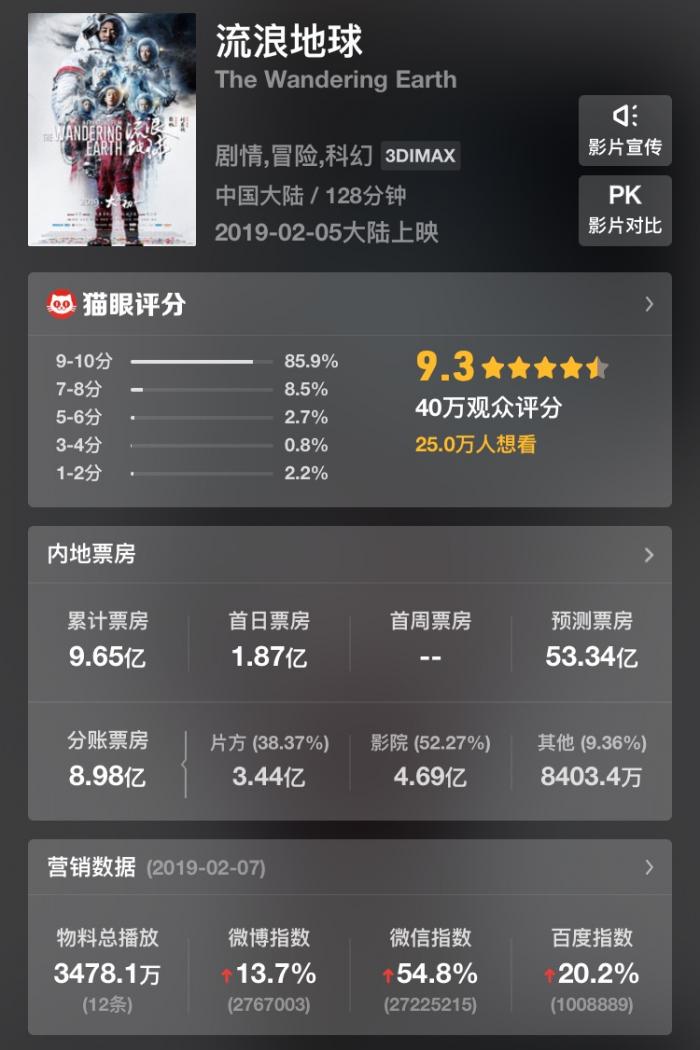View 内地票房 box office details

[x=648, y=555]
